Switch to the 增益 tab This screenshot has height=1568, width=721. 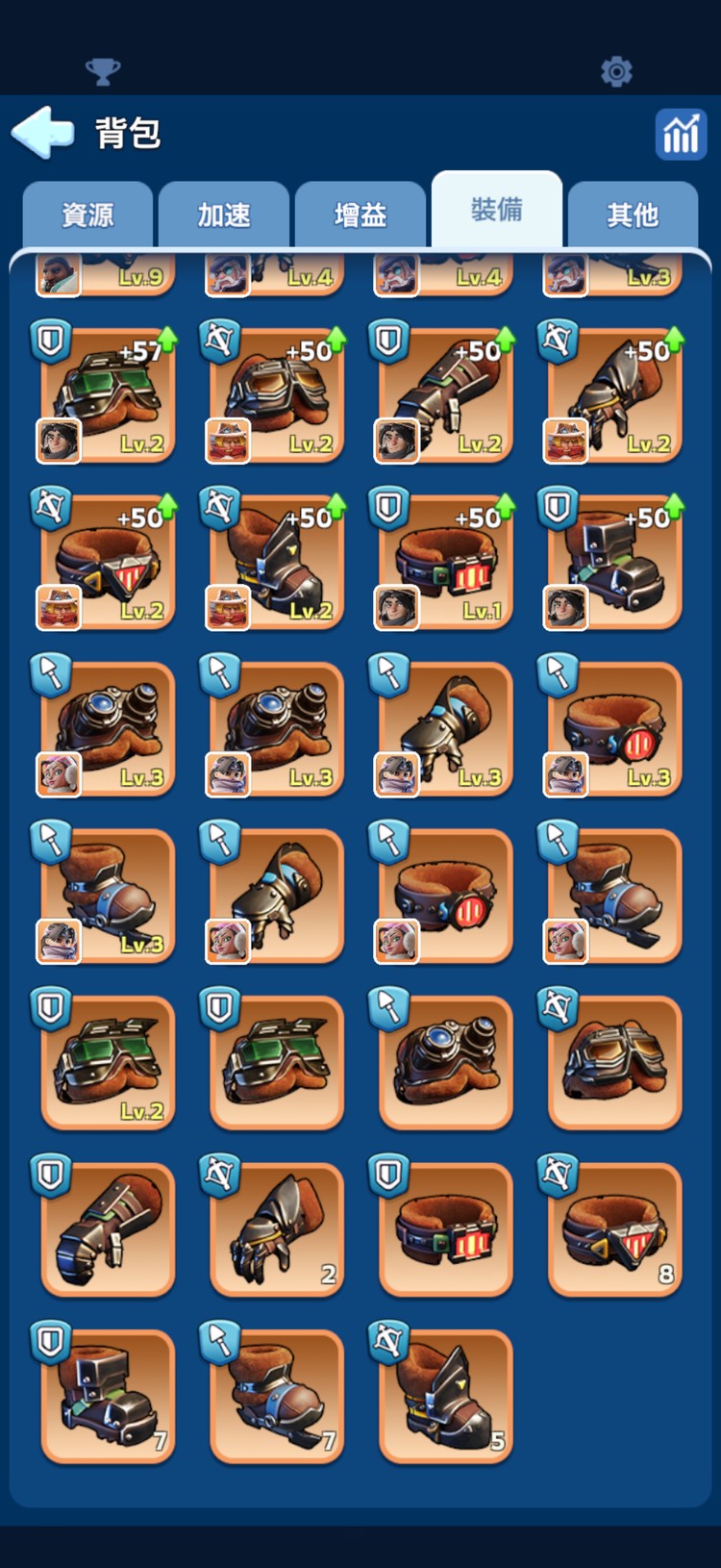(x=360, y=215)
